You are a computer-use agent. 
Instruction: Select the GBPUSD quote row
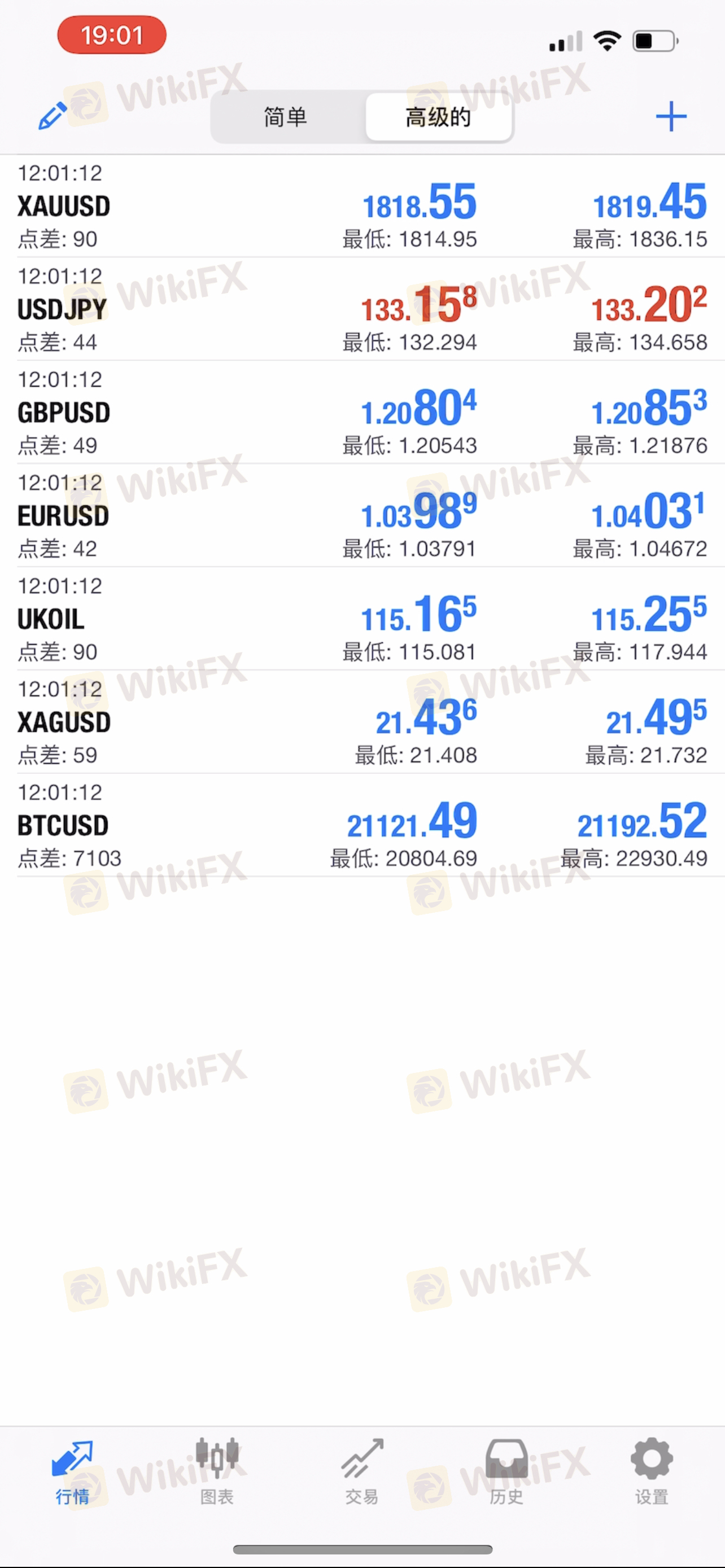pos(362,412)
